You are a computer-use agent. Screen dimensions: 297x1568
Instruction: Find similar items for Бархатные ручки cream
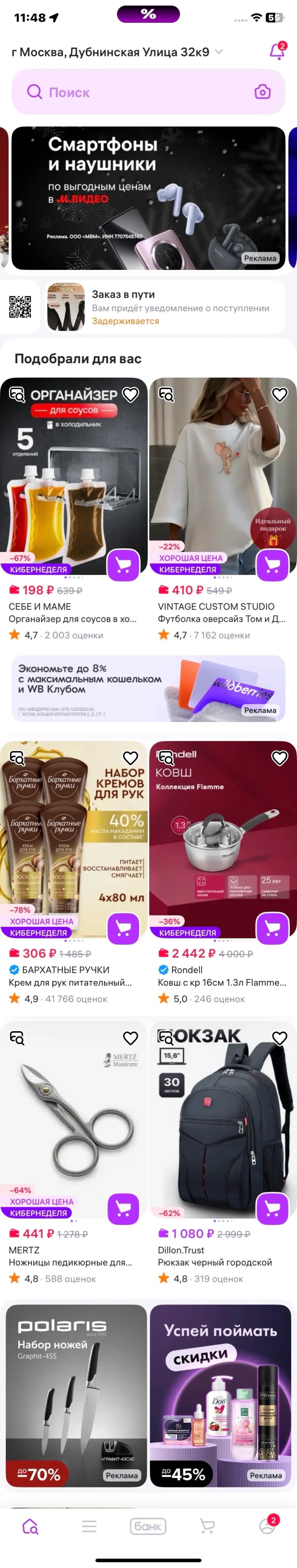17,758
